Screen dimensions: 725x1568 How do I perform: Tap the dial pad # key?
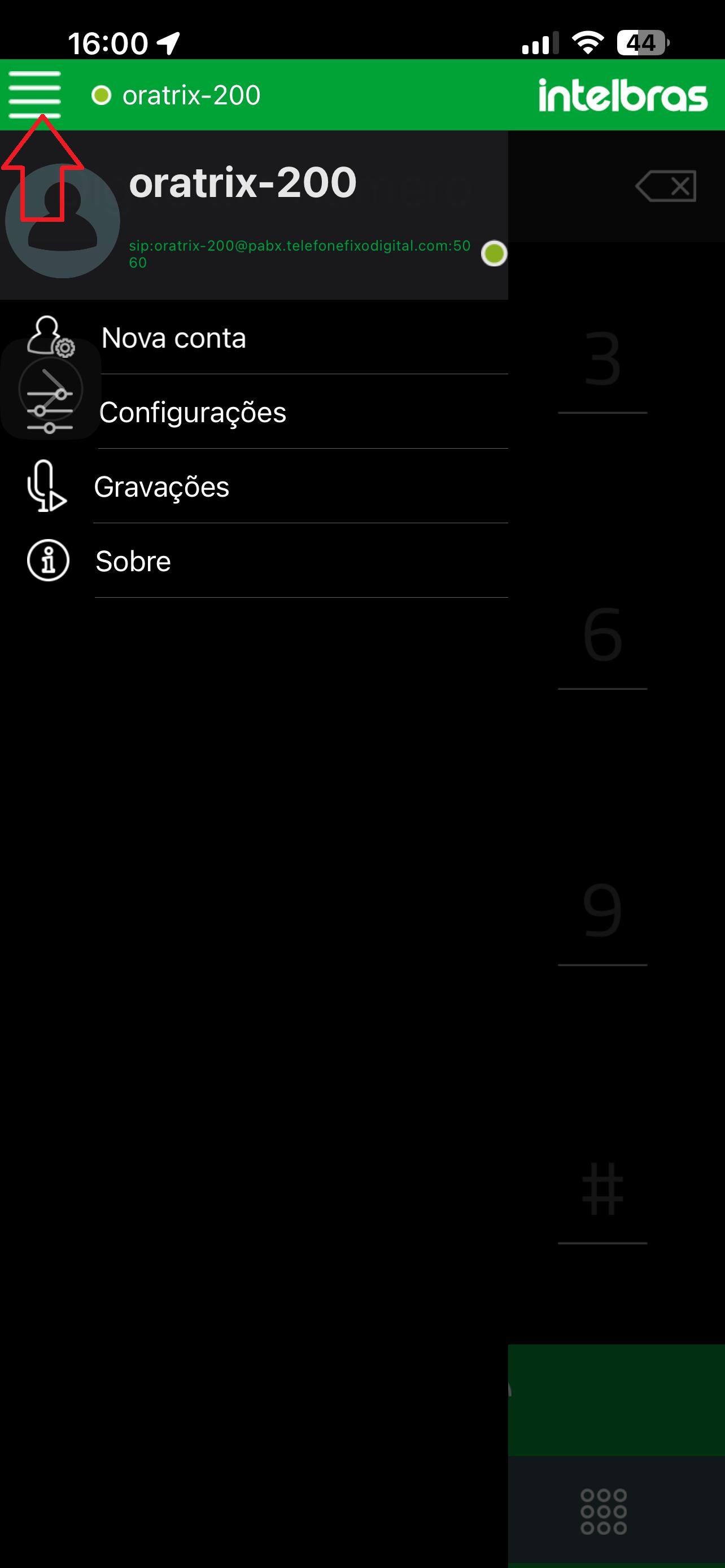(x=602, y=1189)
